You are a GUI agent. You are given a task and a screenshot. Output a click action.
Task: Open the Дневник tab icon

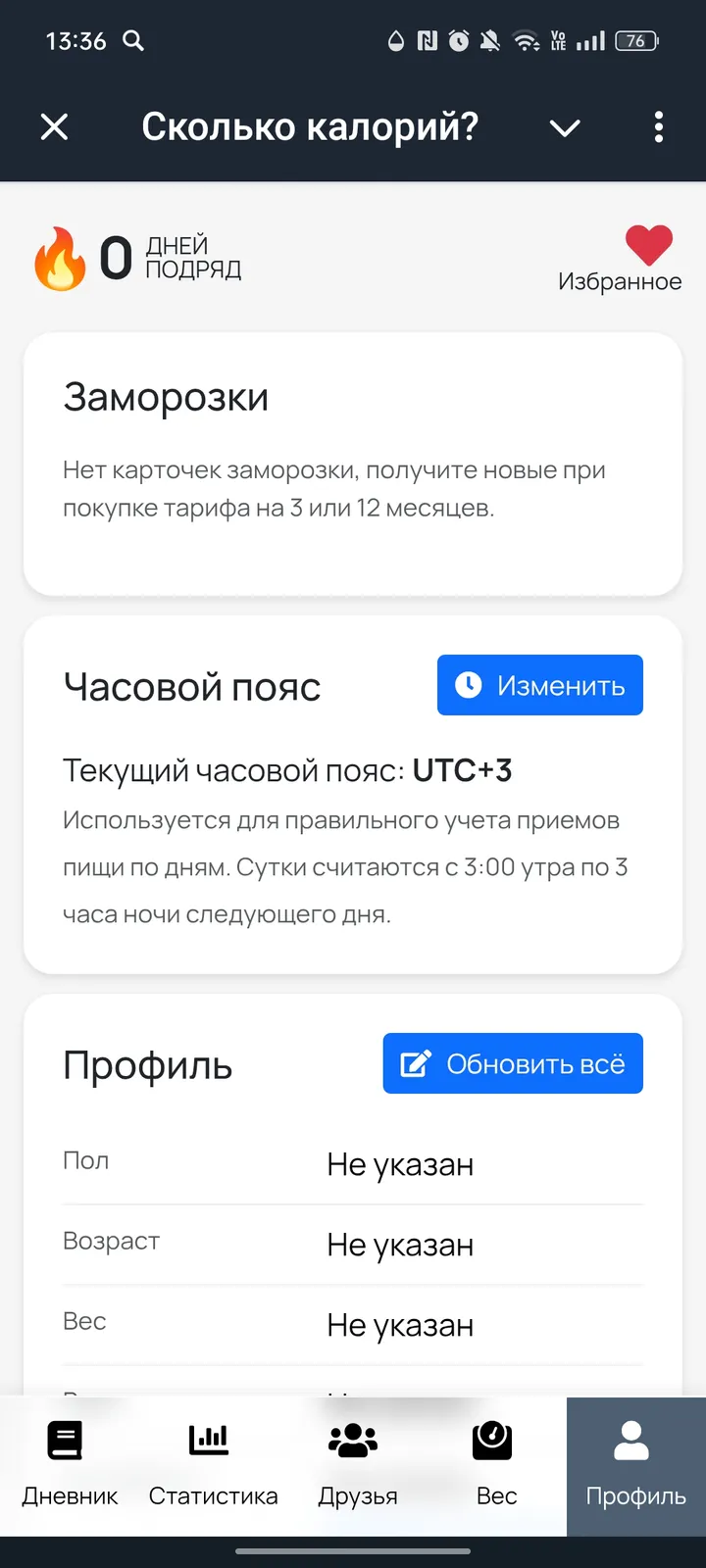point(65,1439)
